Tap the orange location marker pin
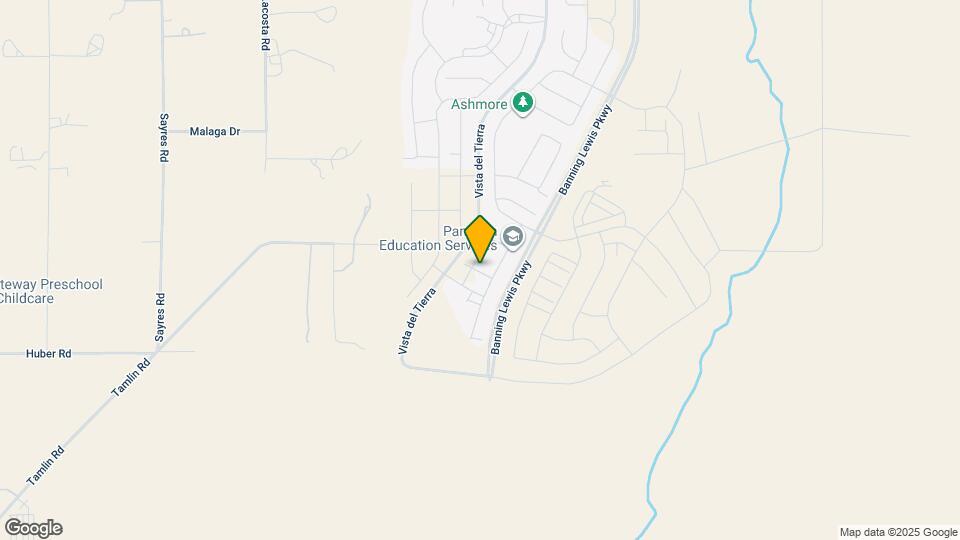Viewport: 960px width, 540px height. coord(481,238)
